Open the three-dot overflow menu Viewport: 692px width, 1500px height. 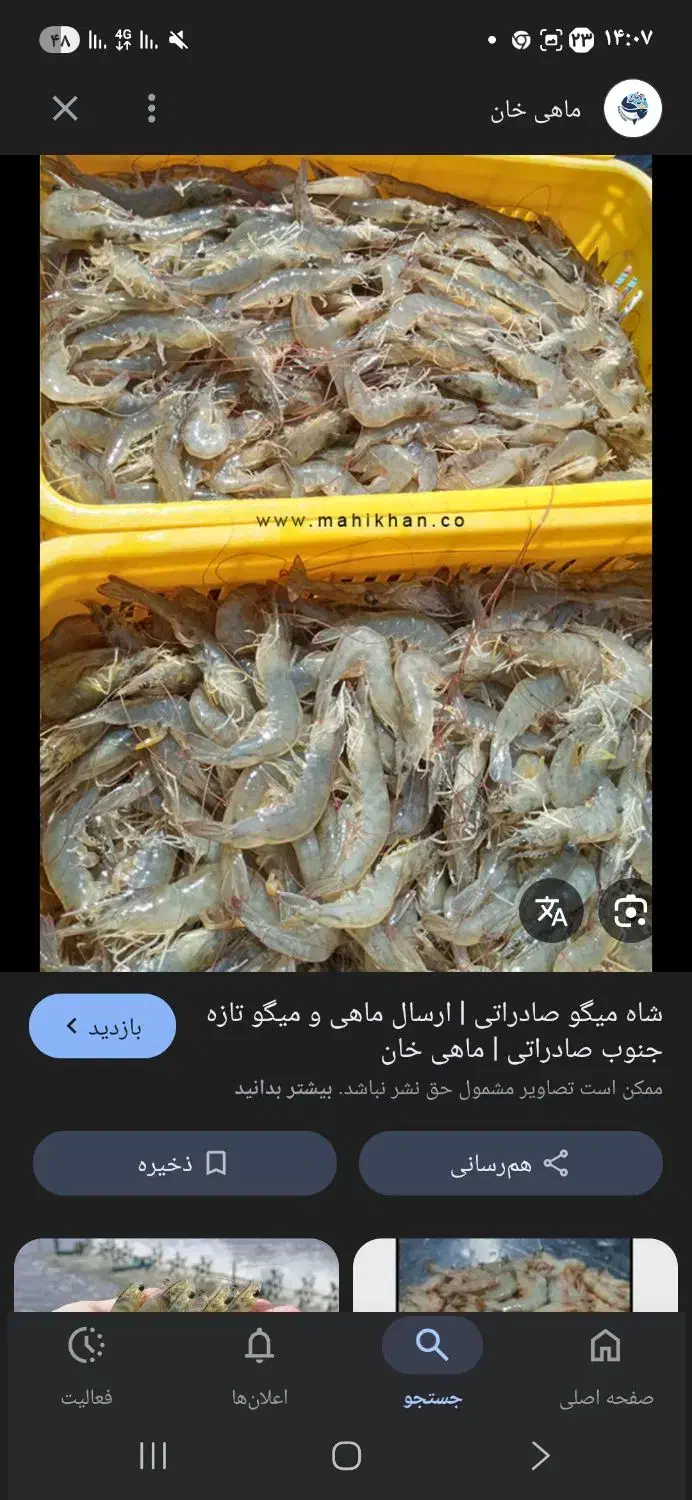(151, 108)
